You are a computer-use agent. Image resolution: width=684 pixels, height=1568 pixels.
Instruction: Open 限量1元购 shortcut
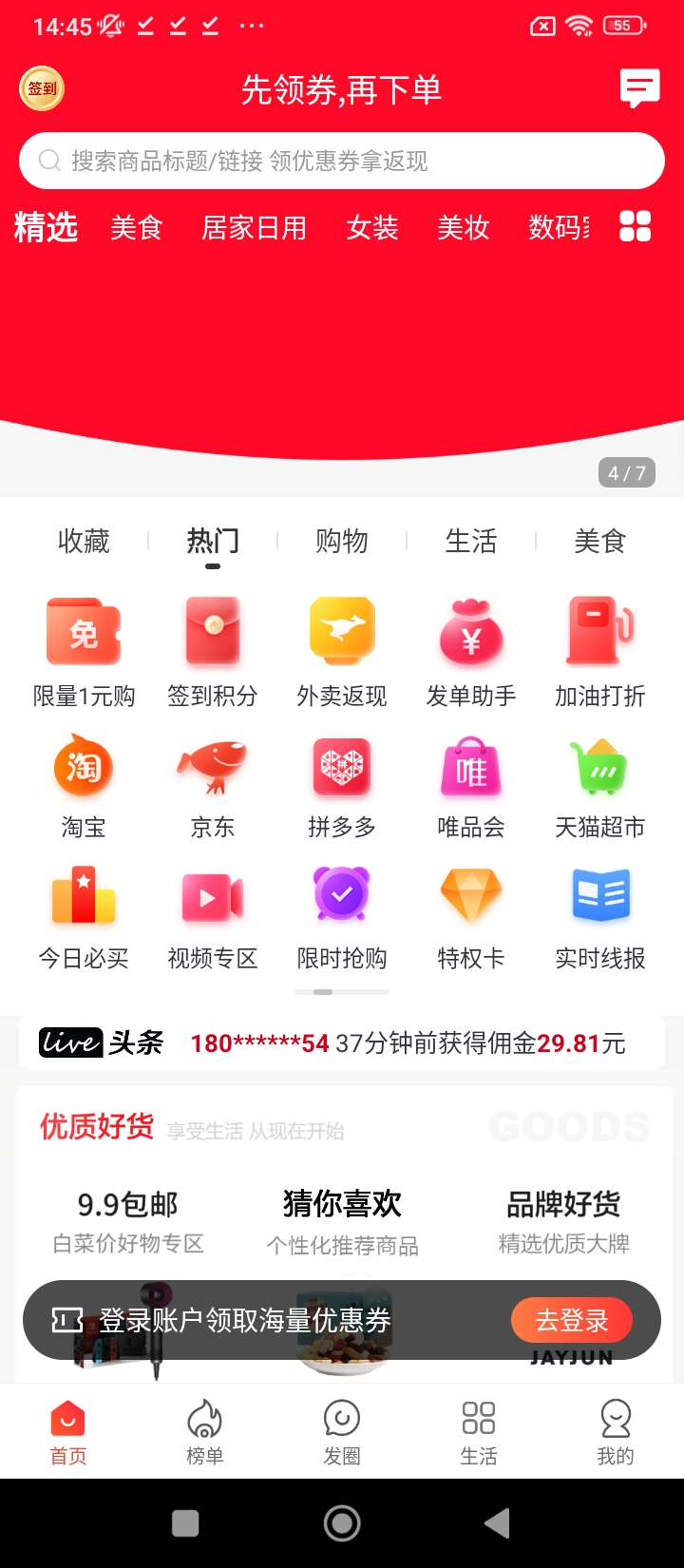[x=84, y=653]
